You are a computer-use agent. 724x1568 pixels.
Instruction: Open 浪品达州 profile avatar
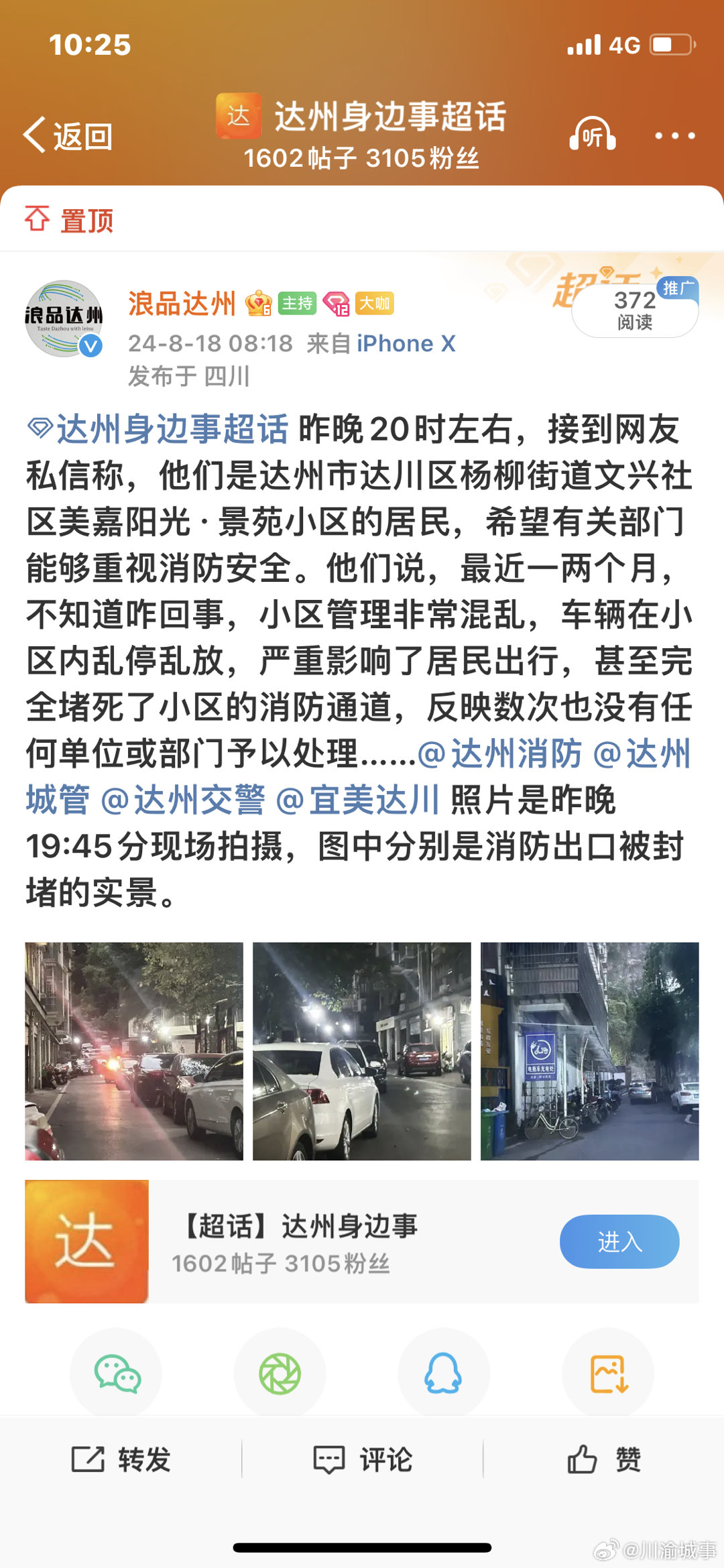pyautogui.click(x=64, y=318)
